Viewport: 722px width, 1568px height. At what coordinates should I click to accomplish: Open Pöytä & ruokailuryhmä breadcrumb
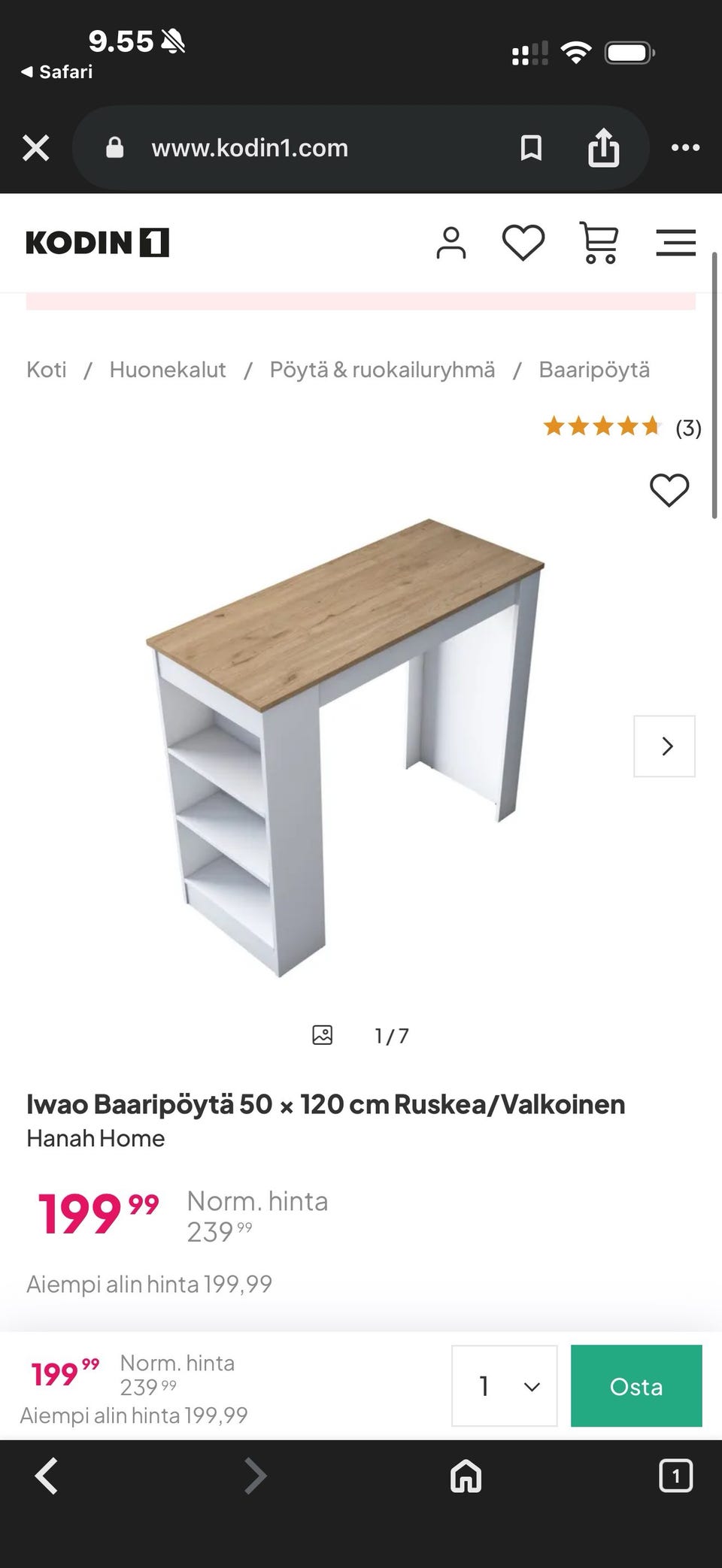tap(382, 370)
